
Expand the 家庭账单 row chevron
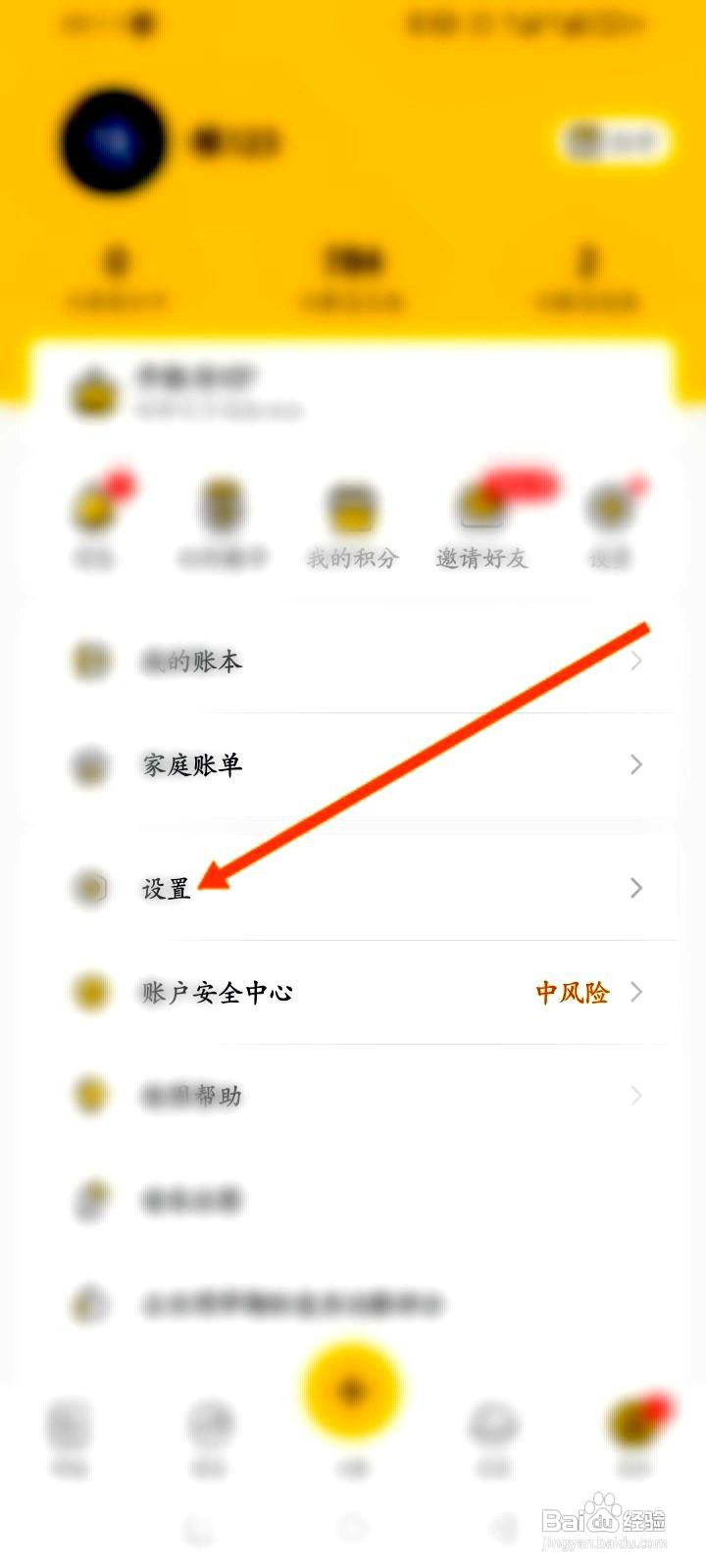[x=636, y=764]
